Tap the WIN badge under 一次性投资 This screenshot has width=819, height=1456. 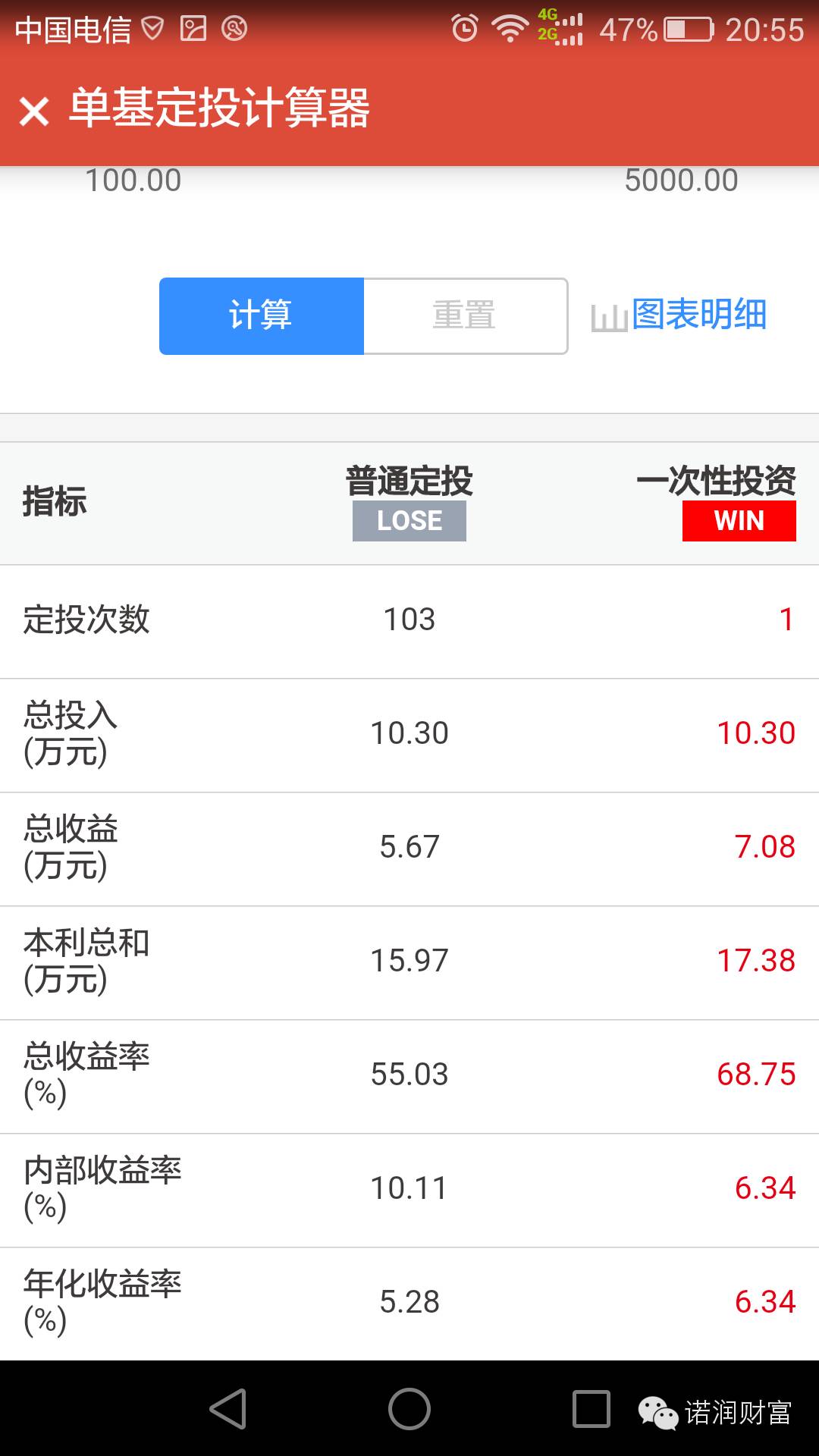pyautogui.click(x=738, y=520)
